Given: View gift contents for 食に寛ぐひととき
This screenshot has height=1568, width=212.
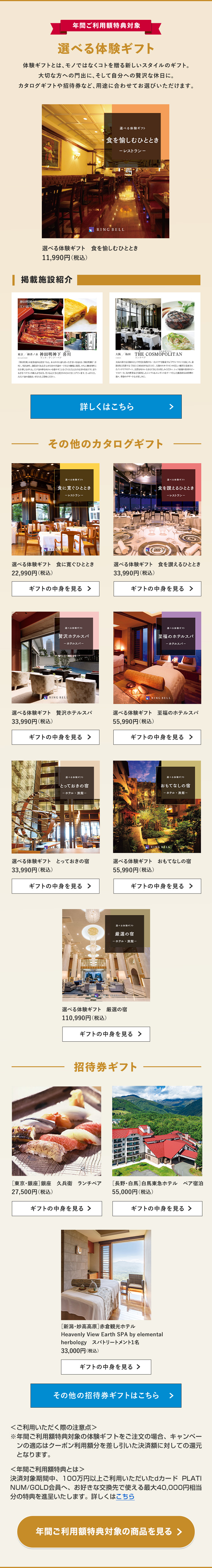Looking at the screenshot, I should point(55,589).
